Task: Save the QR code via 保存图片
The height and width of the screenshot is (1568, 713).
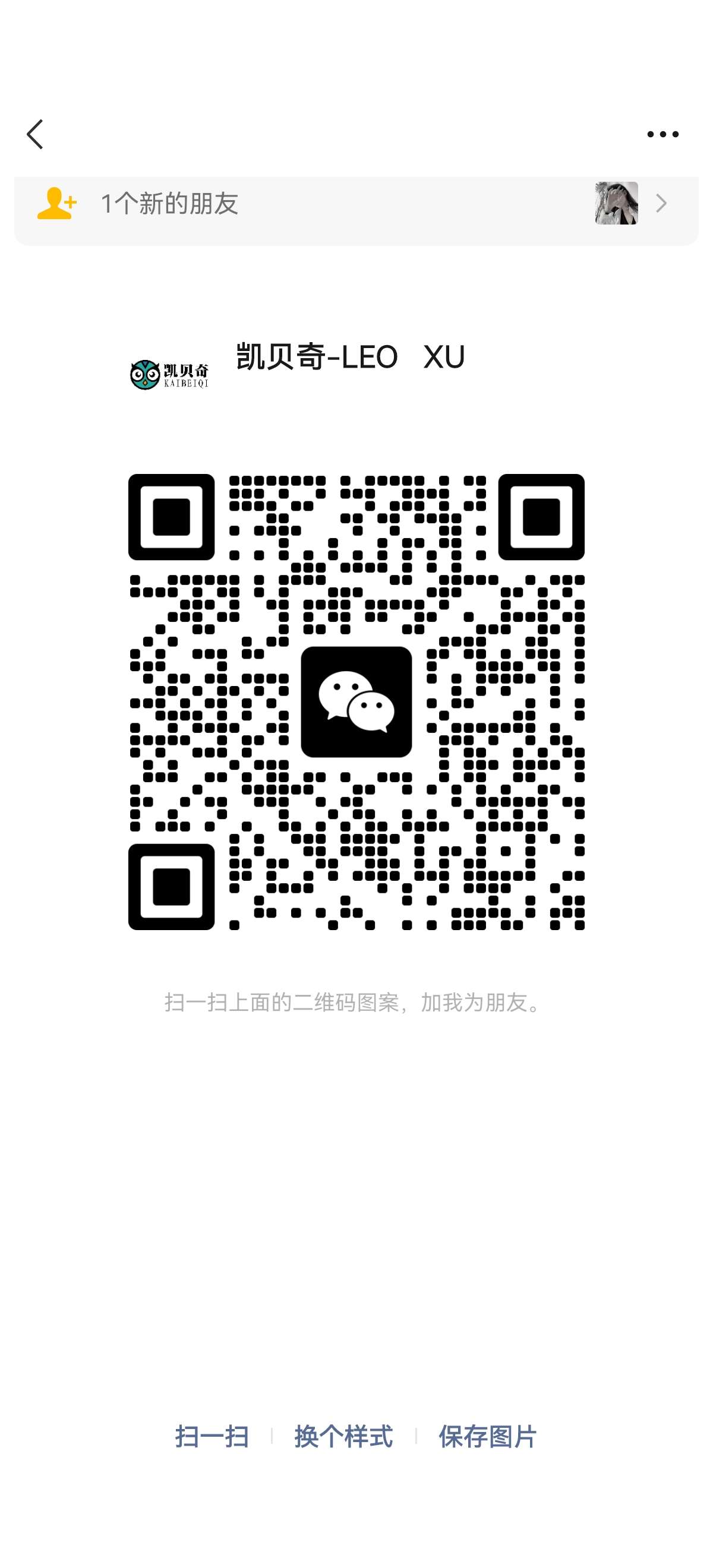Action: [x=487, y=1437]
